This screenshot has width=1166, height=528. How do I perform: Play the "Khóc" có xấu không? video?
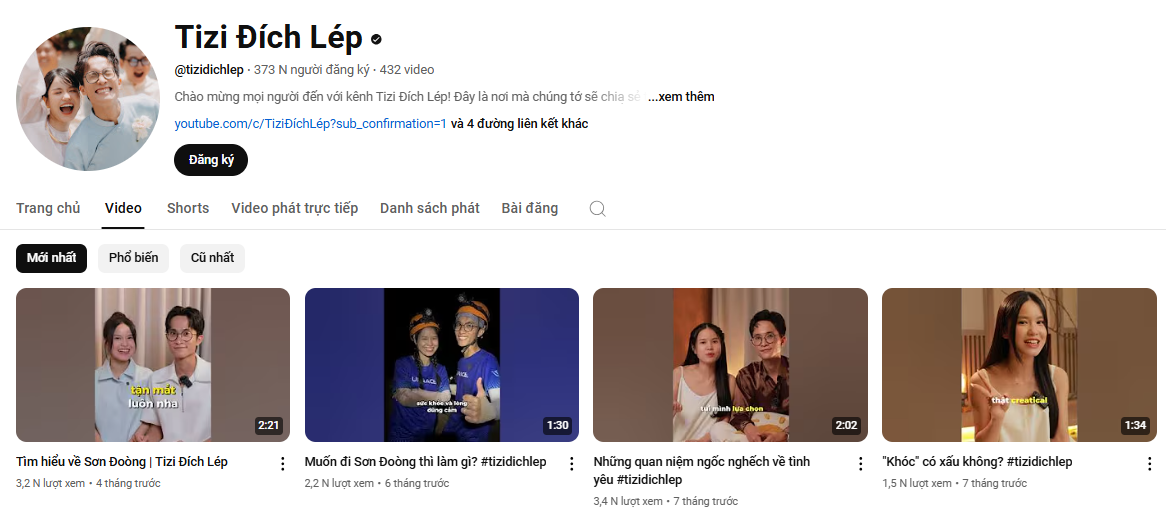tap(1018, 365)
